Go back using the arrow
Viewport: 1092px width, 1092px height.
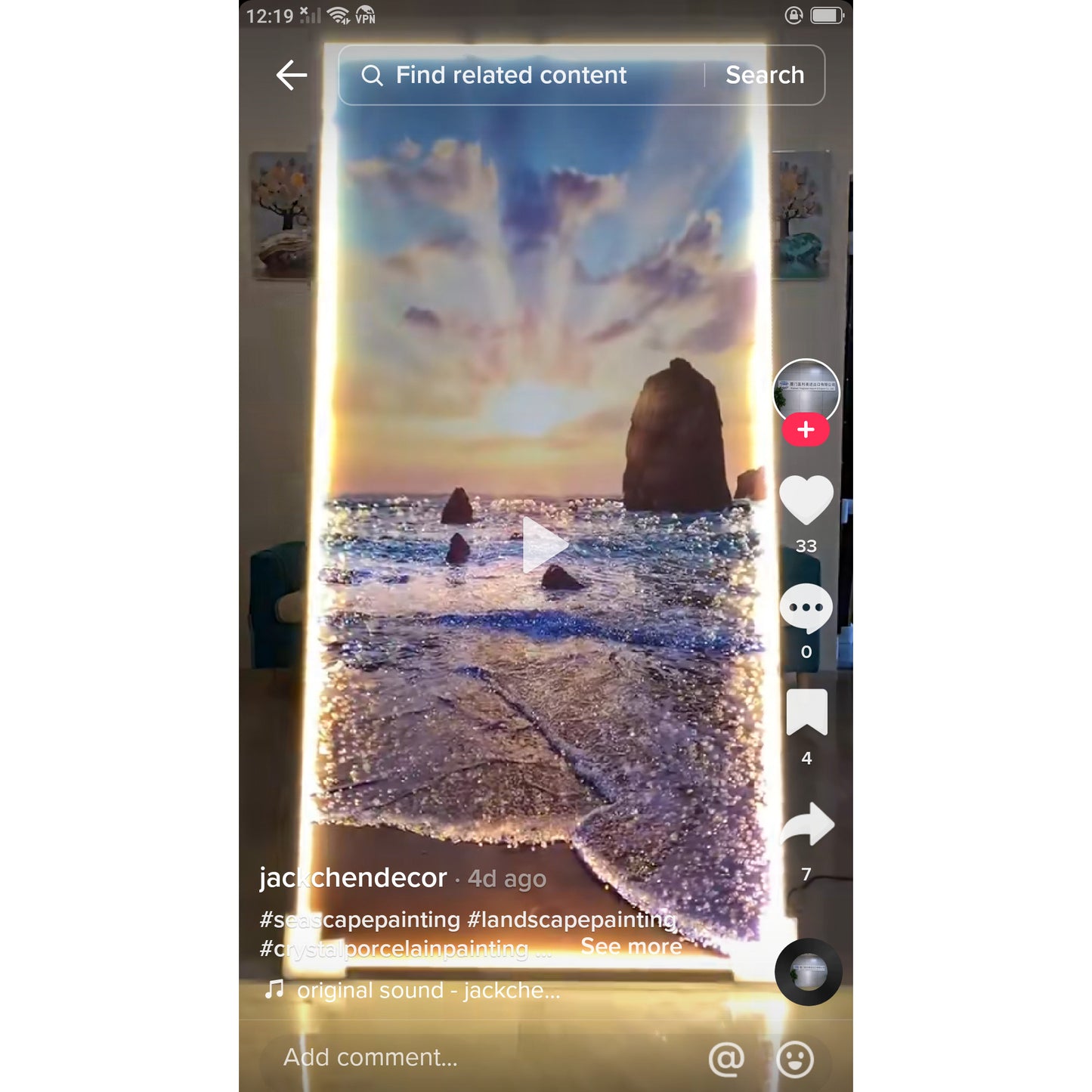click(x=291, y=75)
